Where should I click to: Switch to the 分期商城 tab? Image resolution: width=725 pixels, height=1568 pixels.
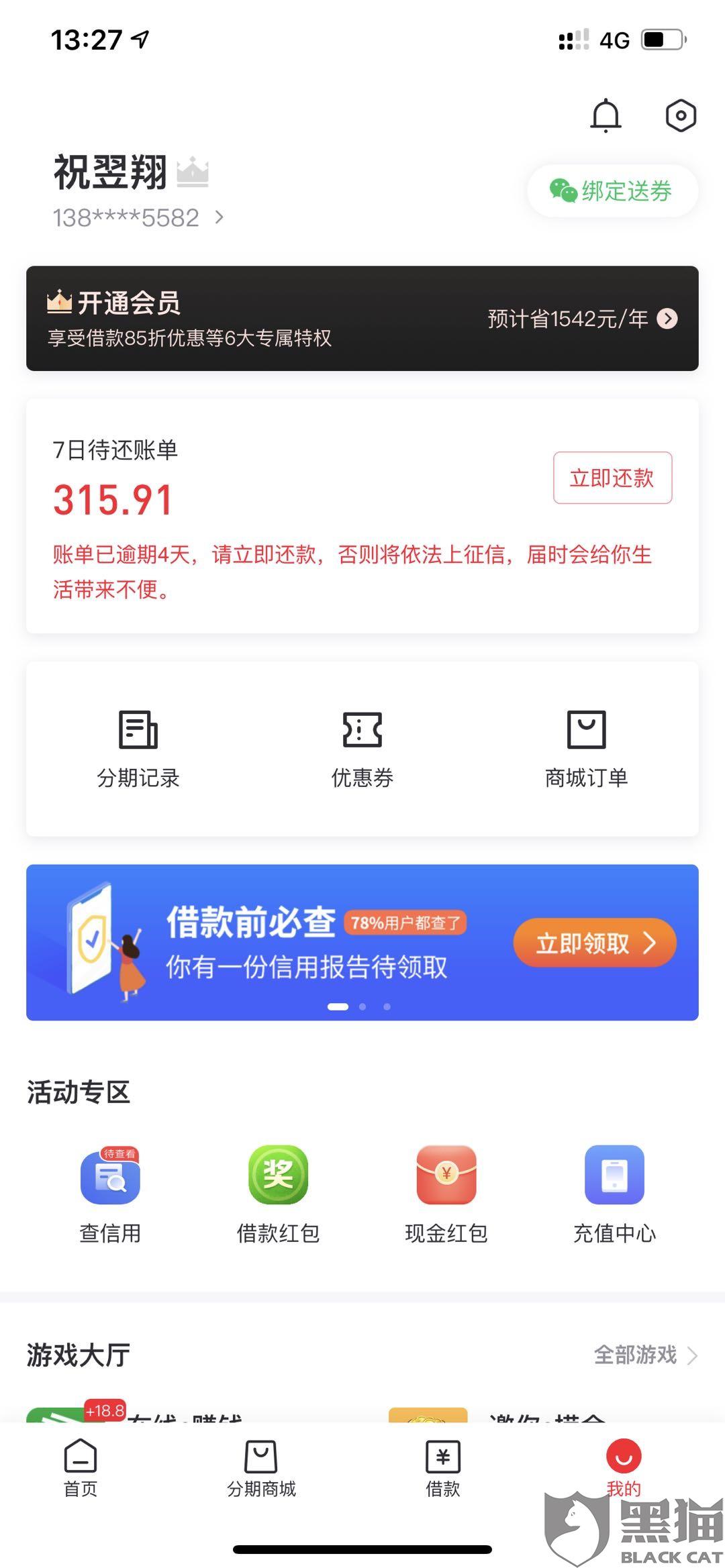[261, 1468]
